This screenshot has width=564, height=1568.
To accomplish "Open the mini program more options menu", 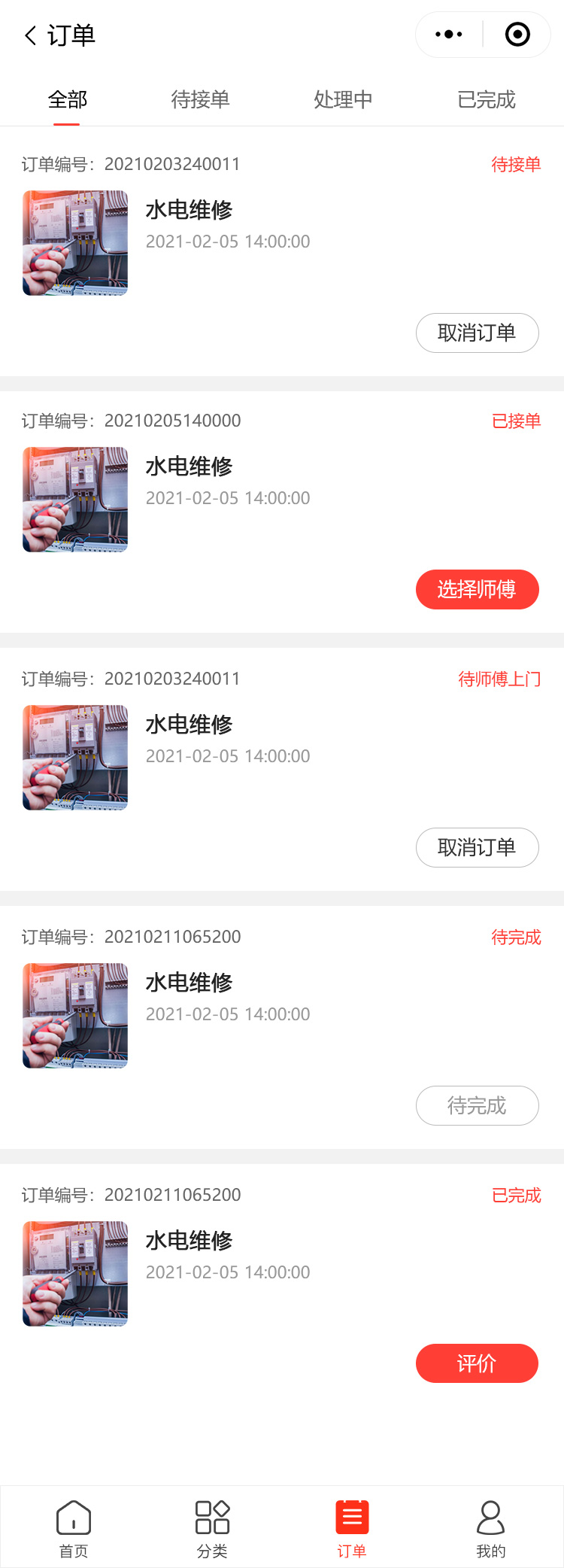I will tap(449, 35).
